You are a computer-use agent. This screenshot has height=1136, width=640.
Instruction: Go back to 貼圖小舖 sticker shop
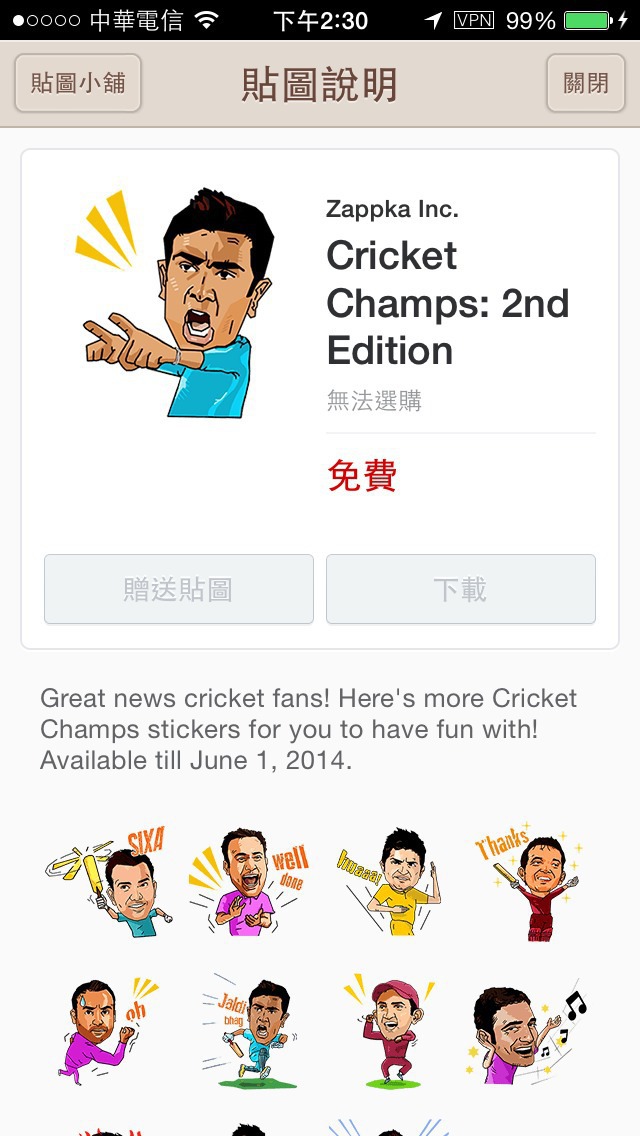[x=78, y=83]
